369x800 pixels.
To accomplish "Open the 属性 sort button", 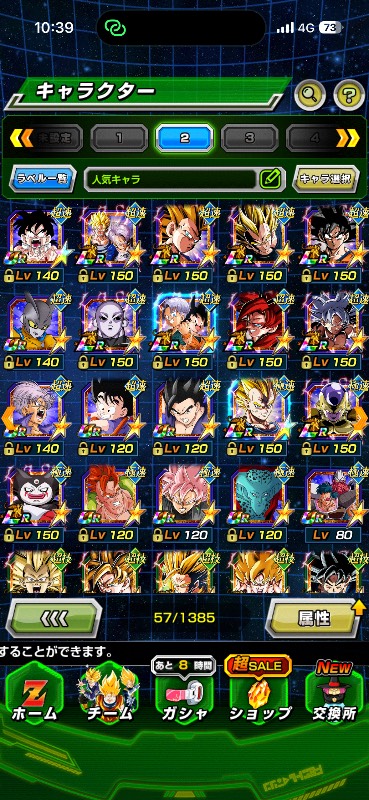I will pyautogui.click(x=313, y=618).
